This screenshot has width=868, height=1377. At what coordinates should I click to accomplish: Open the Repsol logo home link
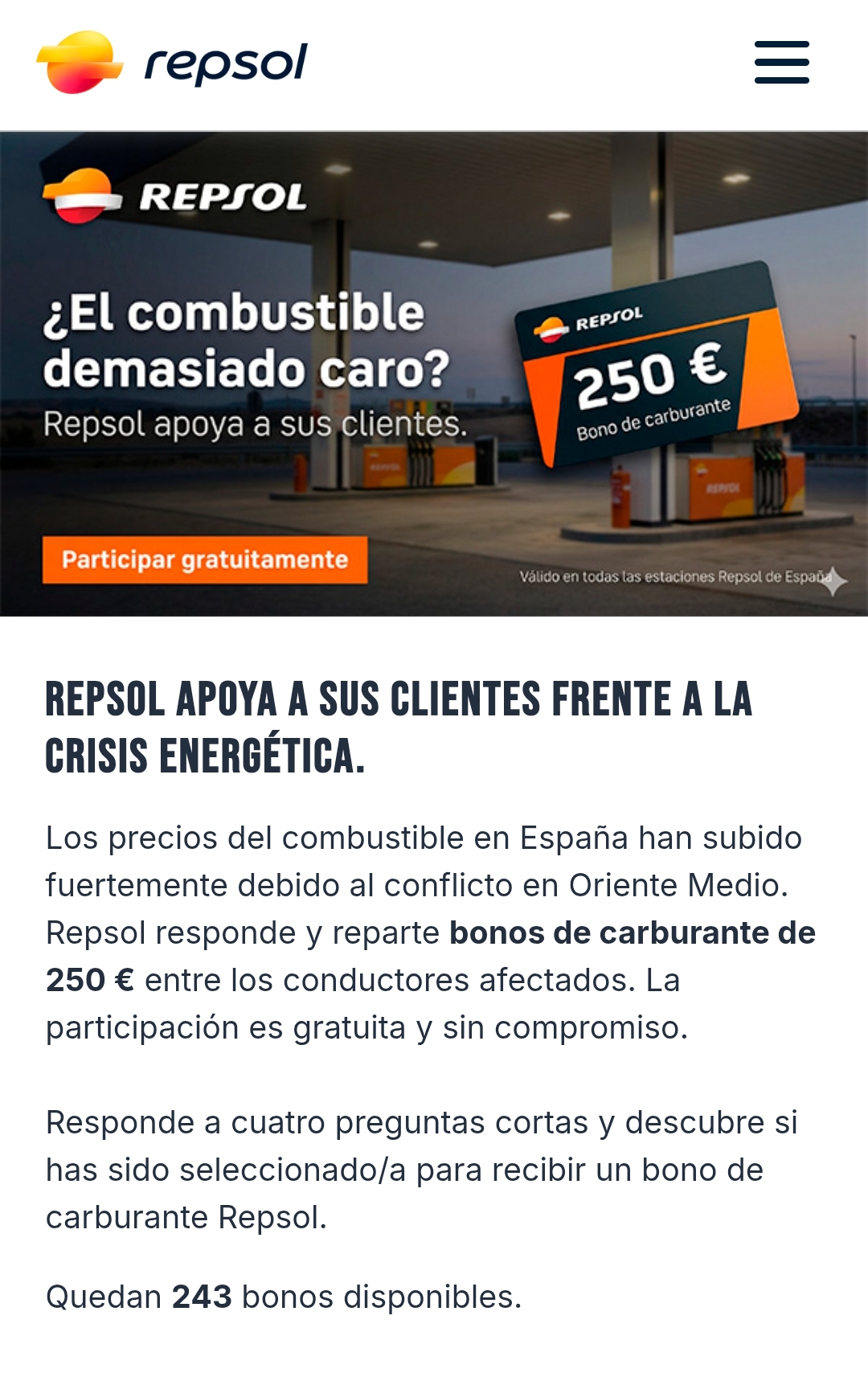[x=172, y=63]
